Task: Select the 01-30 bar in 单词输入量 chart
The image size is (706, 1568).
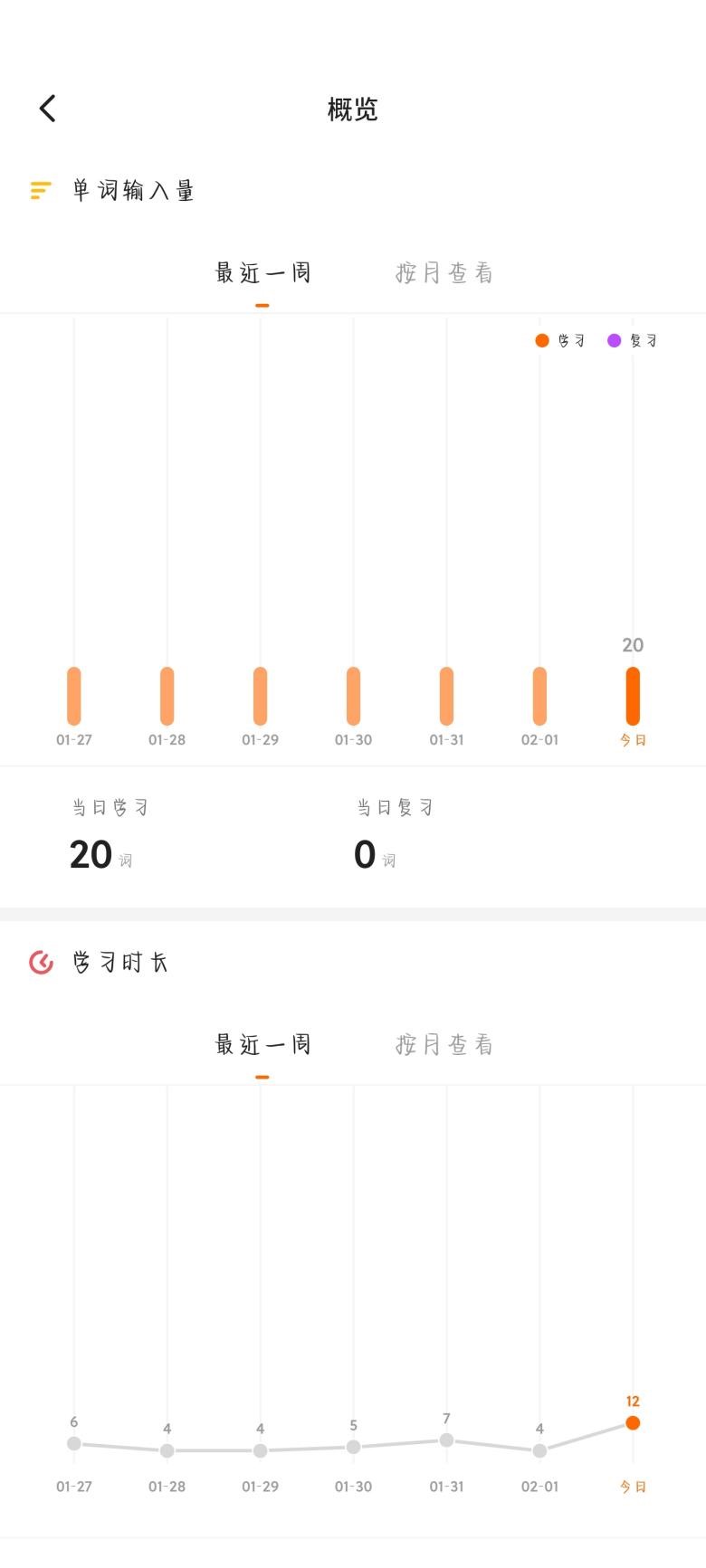Action: pos(353,696)
